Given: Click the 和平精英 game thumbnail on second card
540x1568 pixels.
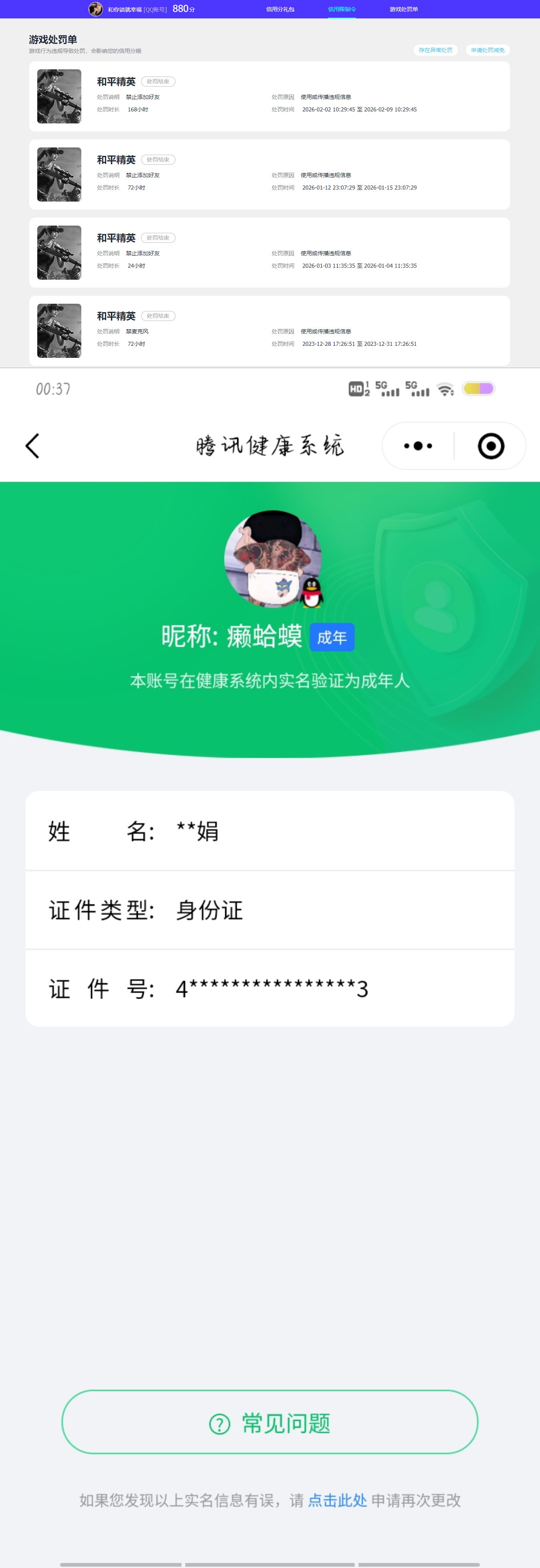Looking at the screenshot, I should (59, 174).
